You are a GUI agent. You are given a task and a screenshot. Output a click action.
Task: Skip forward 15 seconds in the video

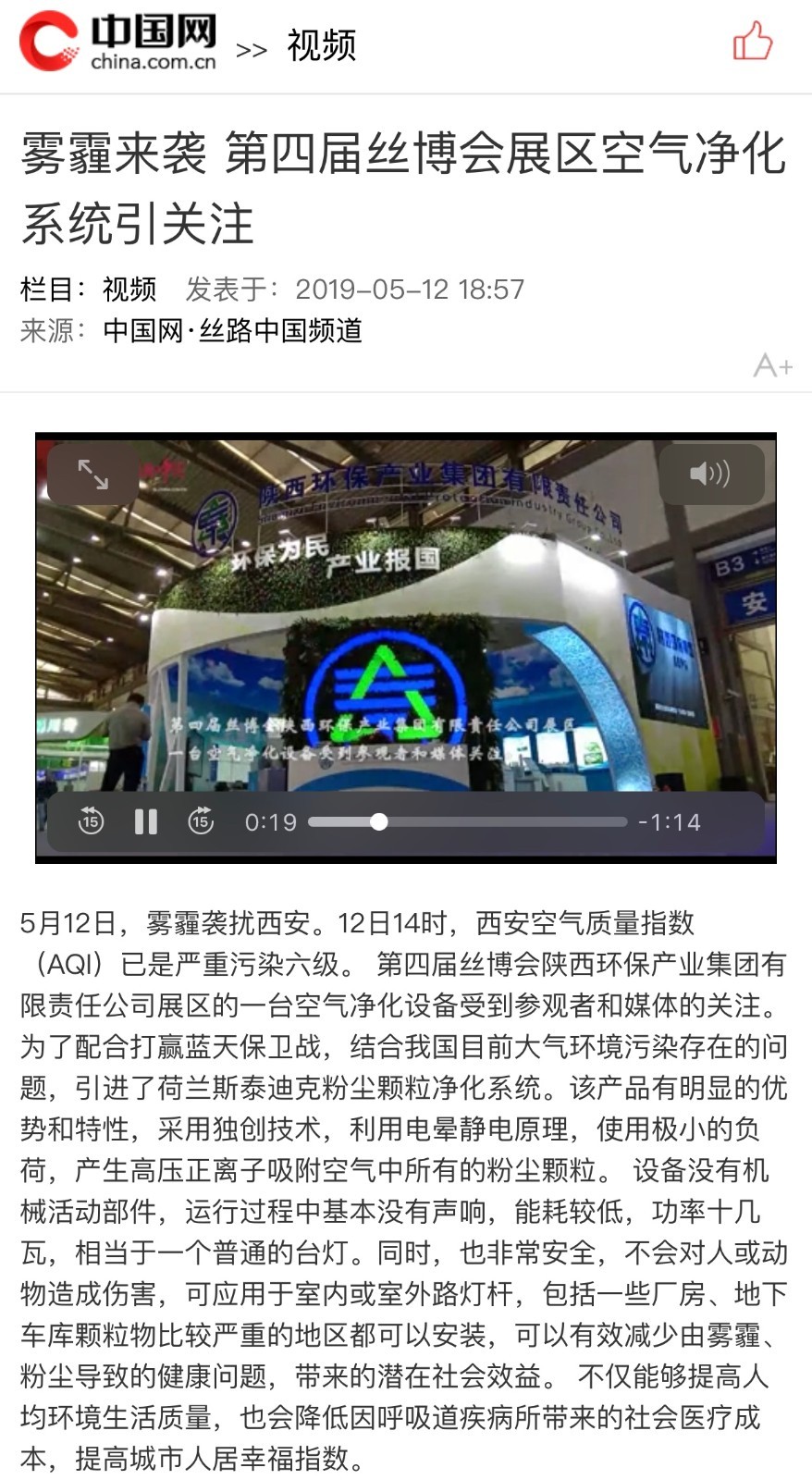(201, 821)
